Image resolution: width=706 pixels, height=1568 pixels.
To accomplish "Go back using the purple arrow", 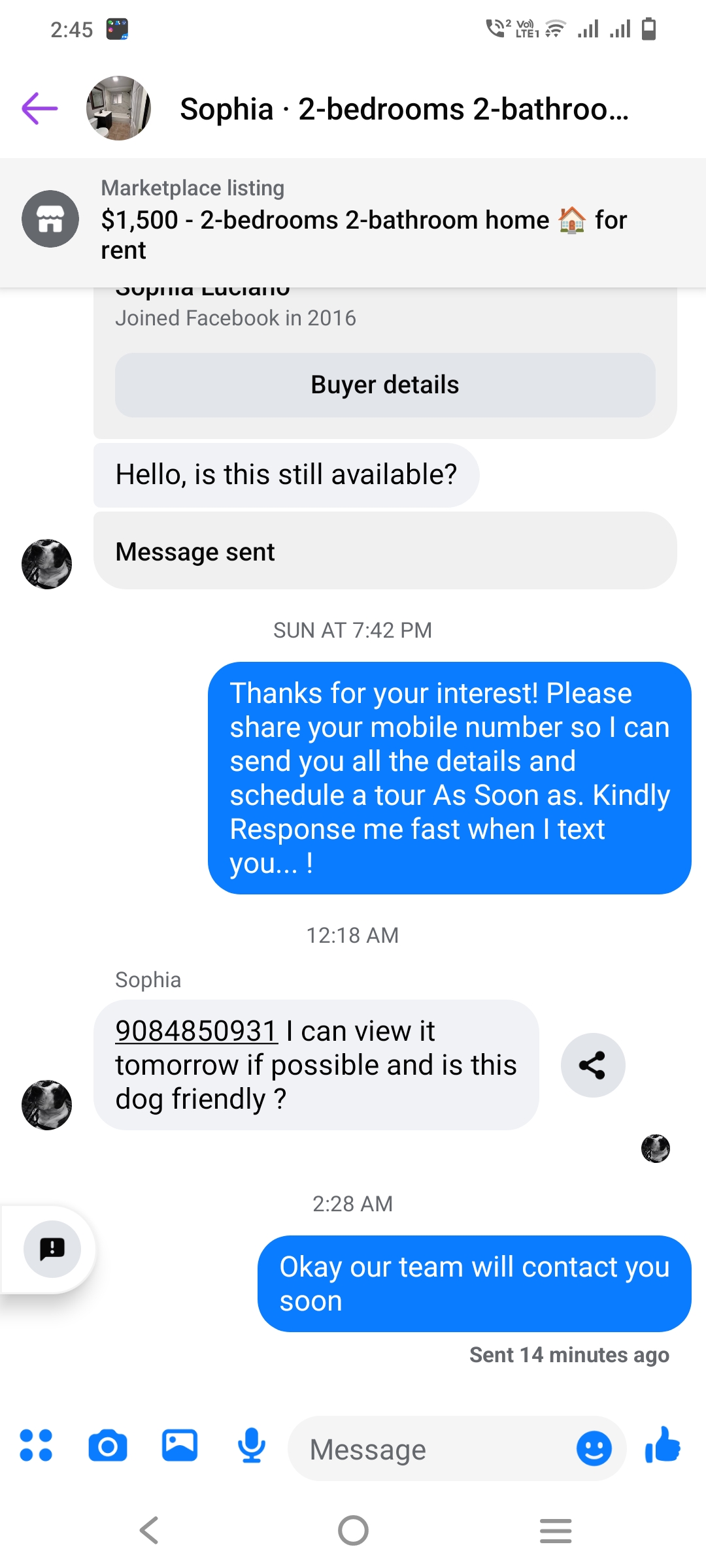I will (x=40, y=108).
